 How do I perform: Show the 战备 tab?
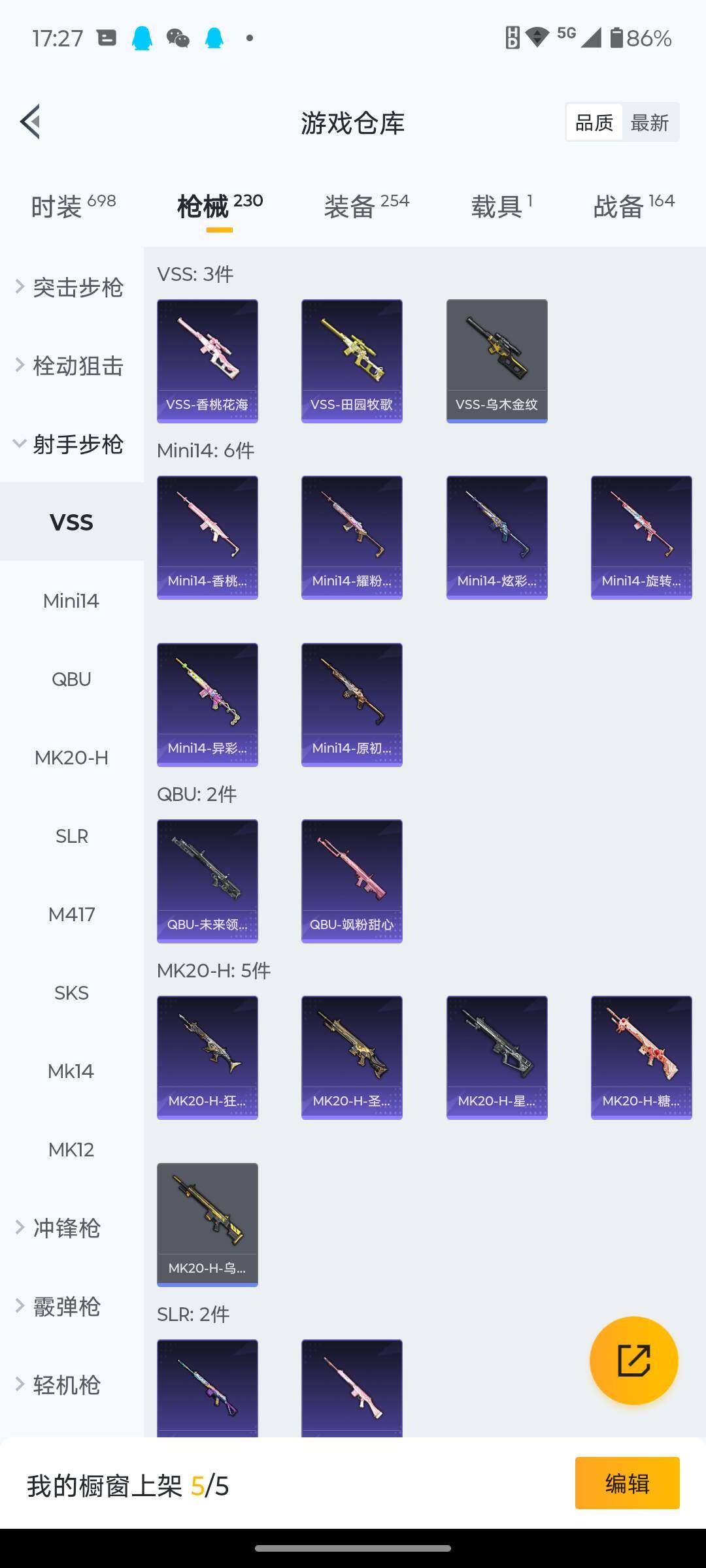point(633,206)
